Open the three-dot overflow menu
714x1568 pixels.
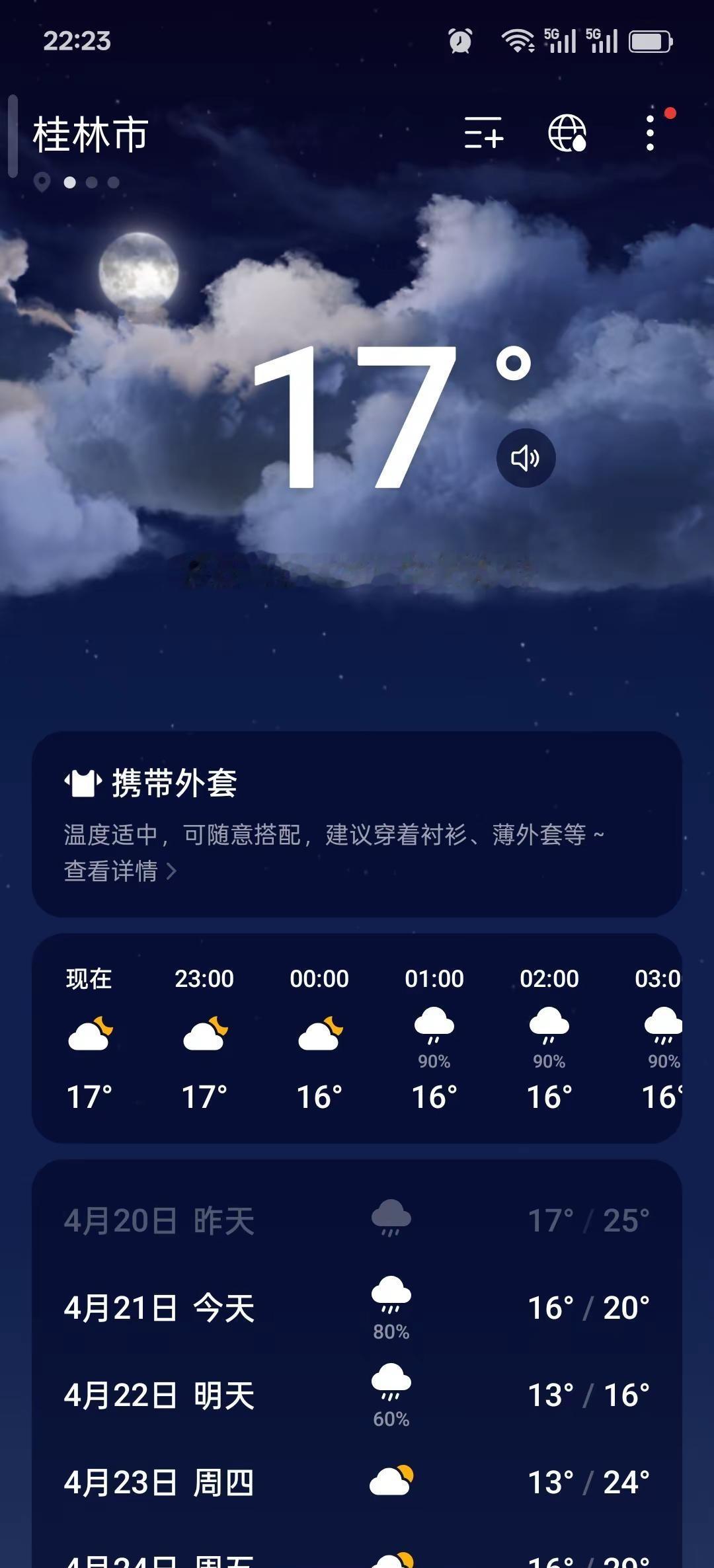tap(651, 134)
